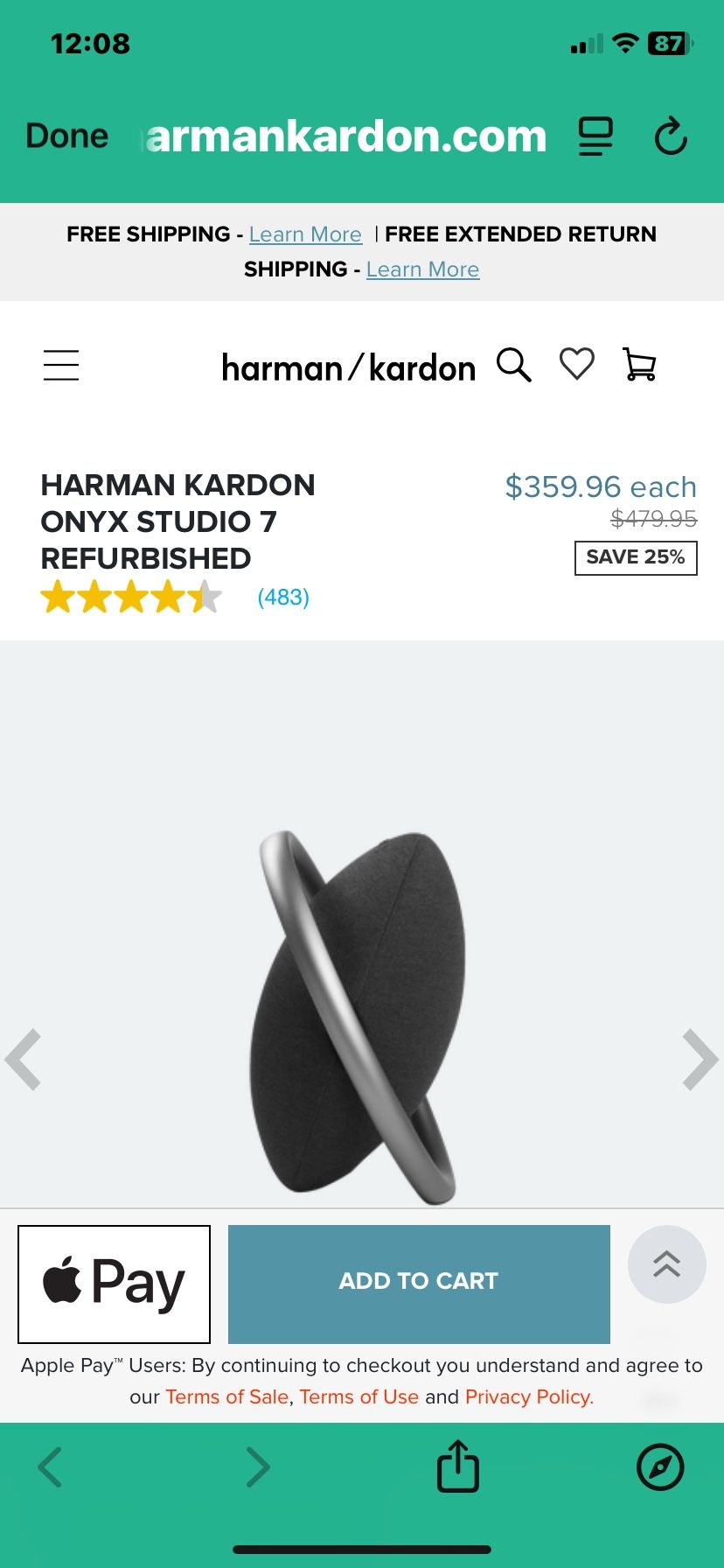The width and height of the screenshot is (724, 1568).
Task: Open the hamburger menu
Action: [x=61, y=366]
